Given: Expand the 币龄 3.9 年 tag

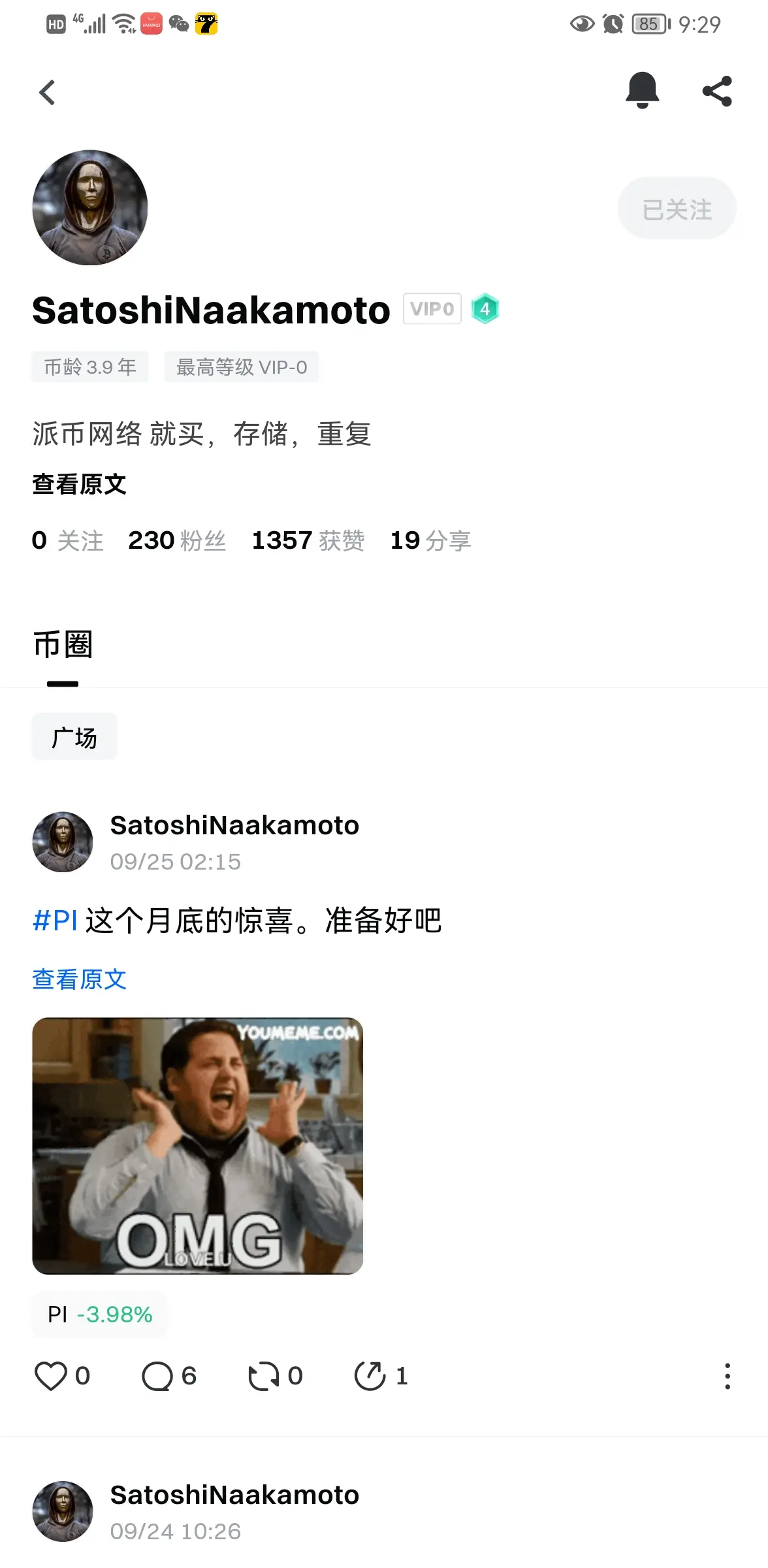Looking at the screenshot, I should (89, 367).
